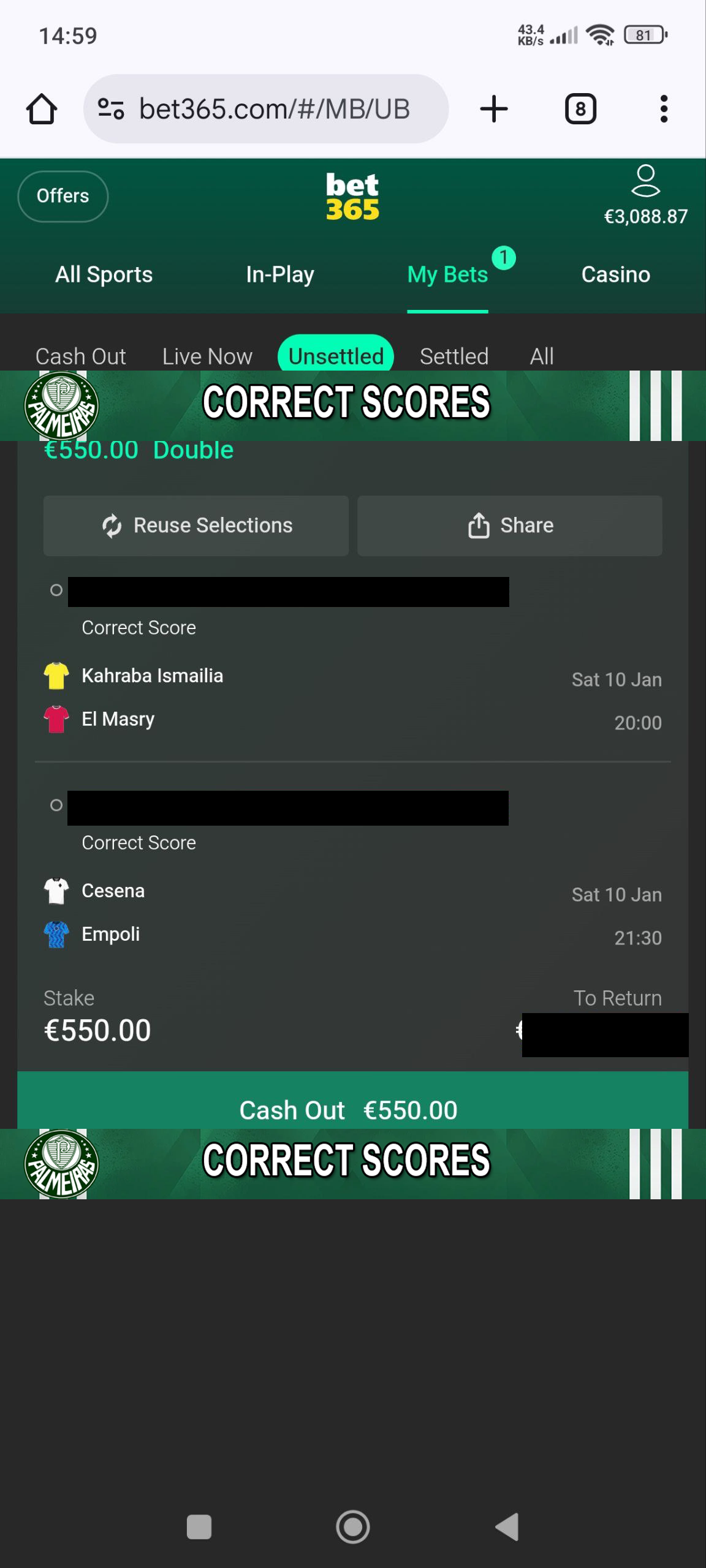Switch to the In-Play section
The image size is (706, 1568).
(279, 274)
